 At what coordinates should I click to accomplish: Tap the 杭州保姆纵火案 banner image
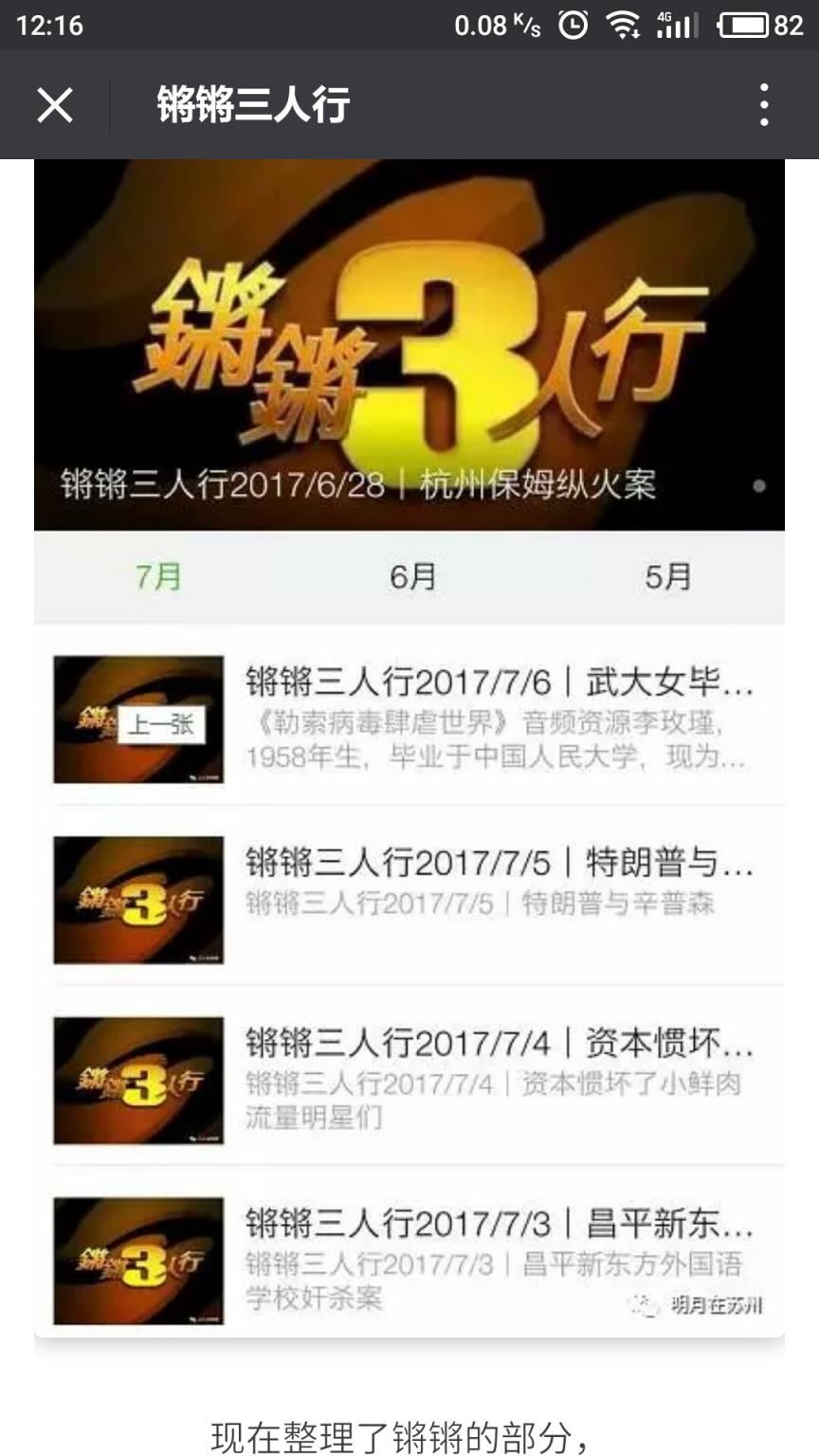tap(408, 341)
